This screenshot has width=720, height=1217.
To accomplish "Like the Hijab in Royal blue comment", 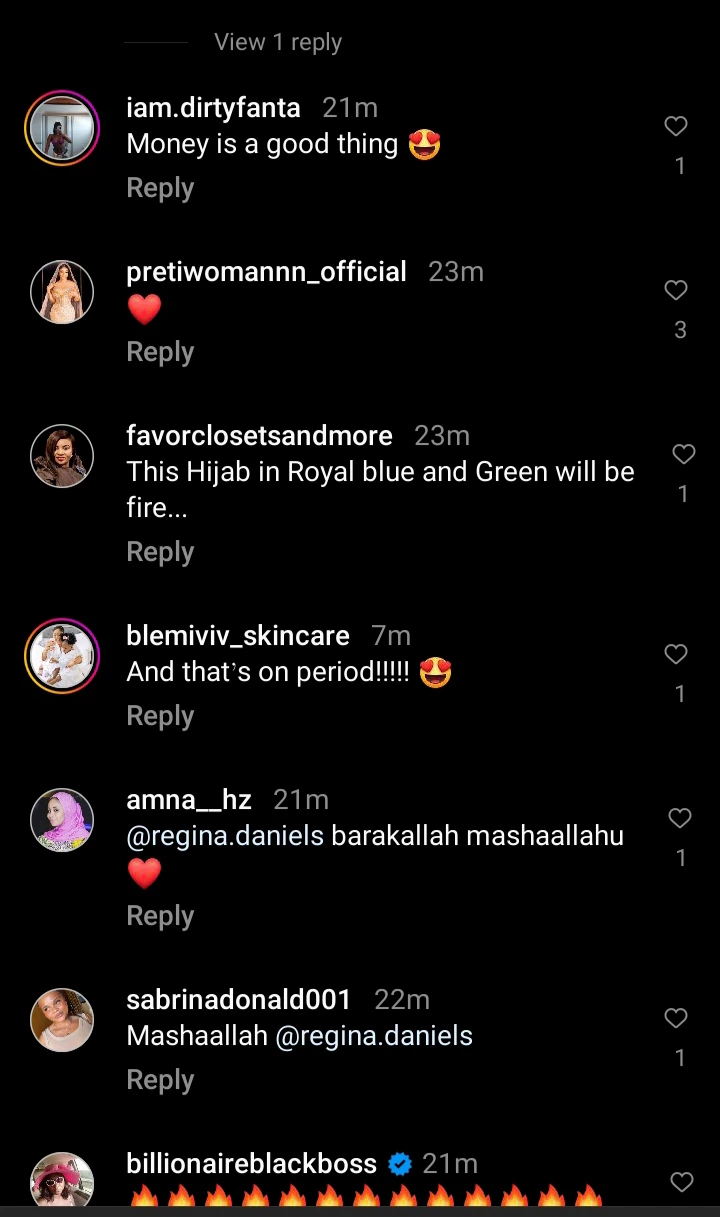I will coord(683,455).
